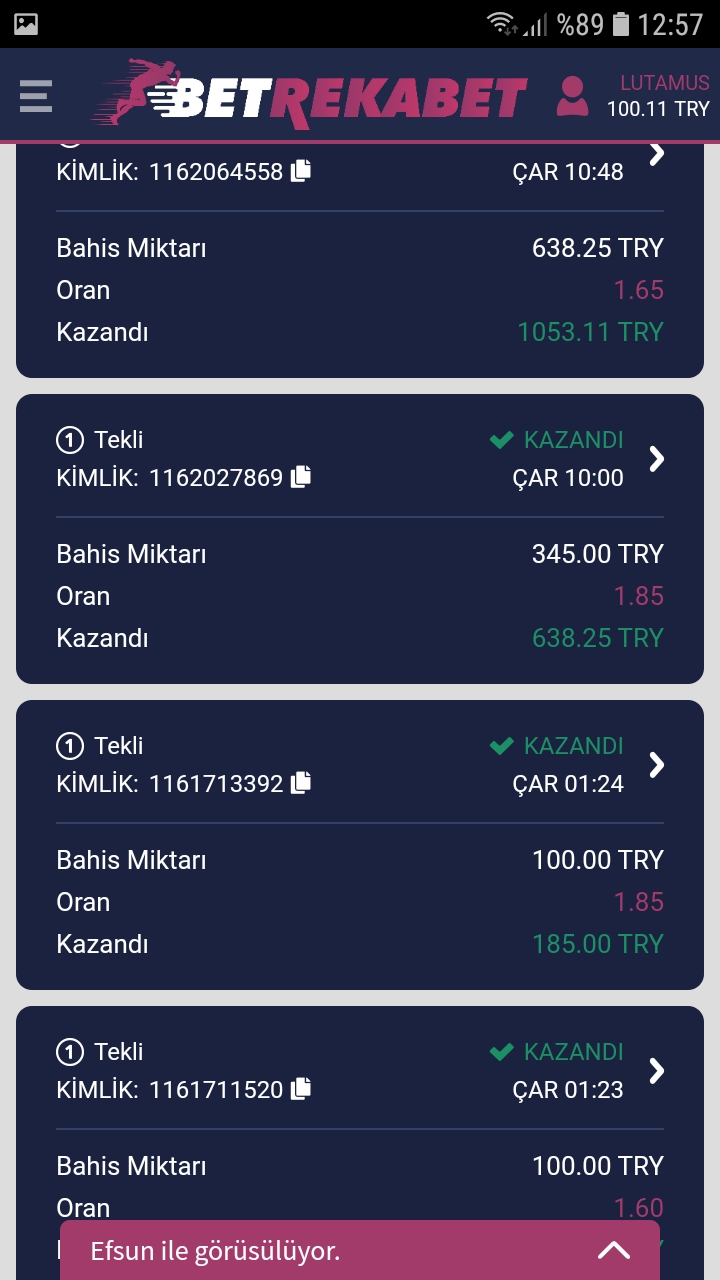Copy bet ID 1162064558

pyautogui.click(x=301, y=171)
